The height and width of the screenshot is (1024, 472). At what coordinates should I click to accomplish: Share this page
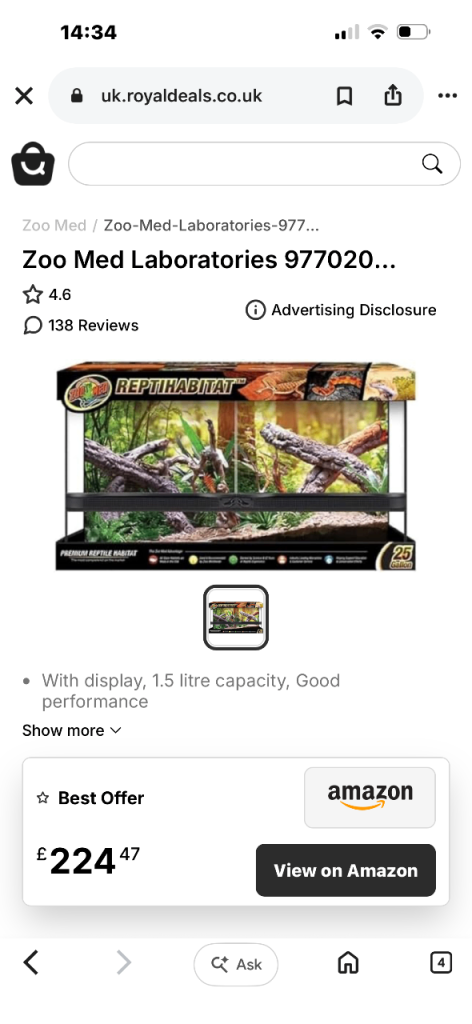(392, 96)
